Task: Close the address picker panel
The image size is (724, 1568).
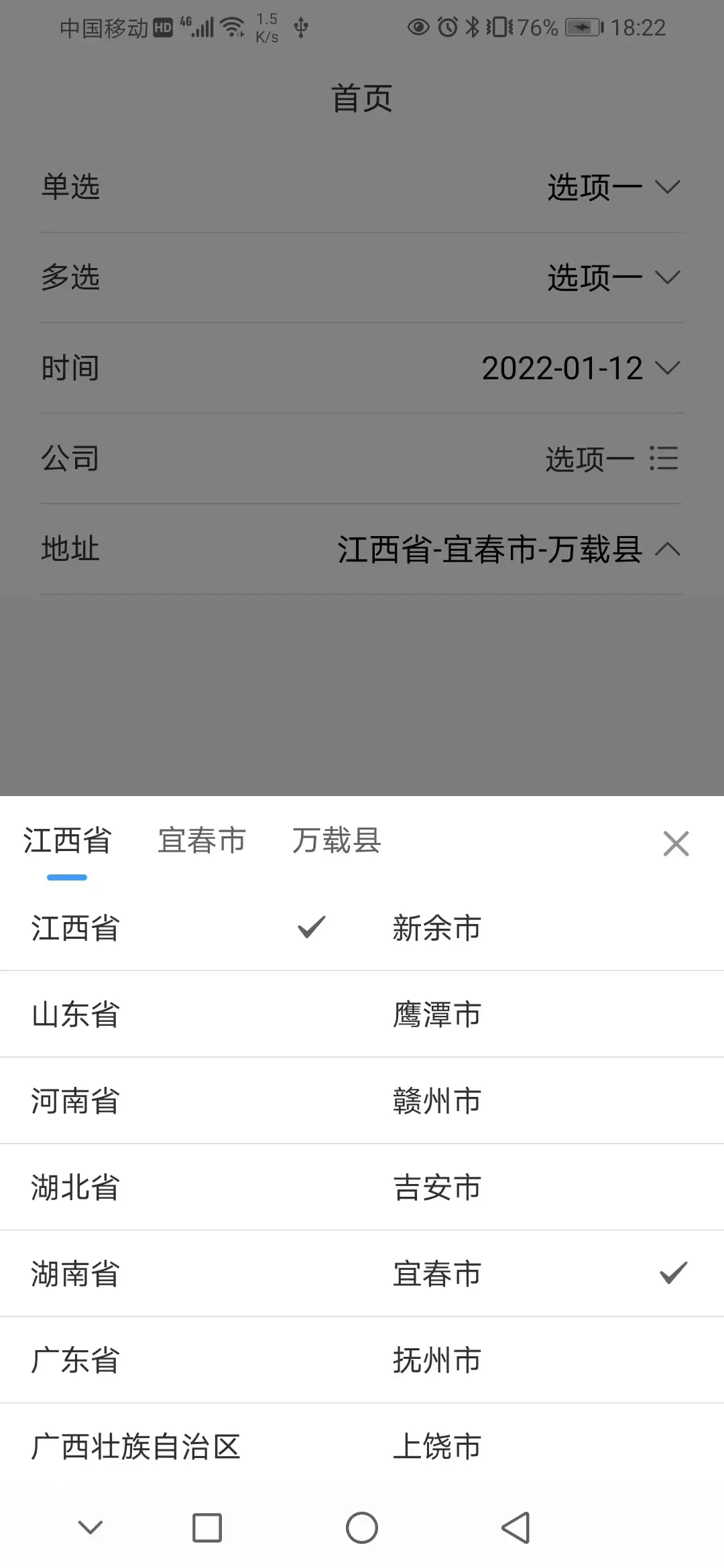Action: 676,844
